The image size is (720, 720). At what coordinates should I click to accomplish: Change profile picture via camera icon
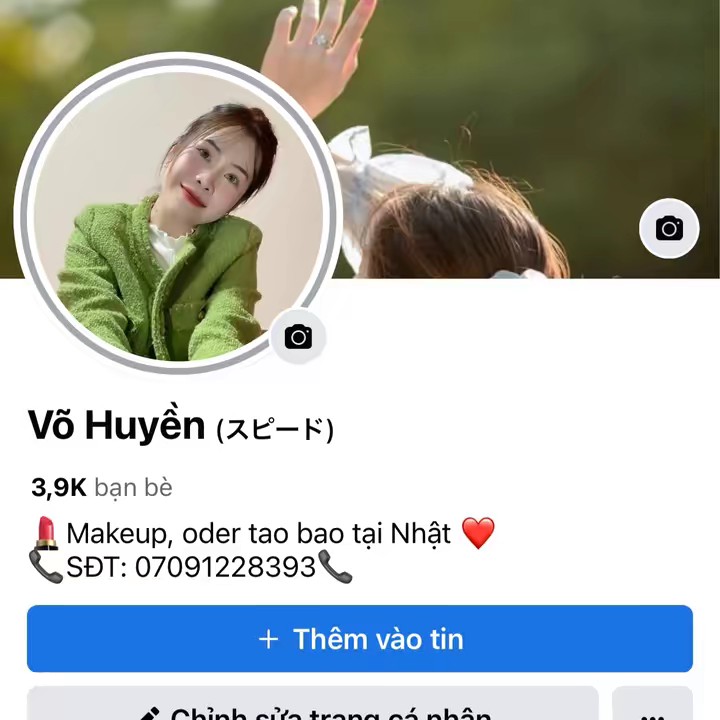[x=298, y=337]
